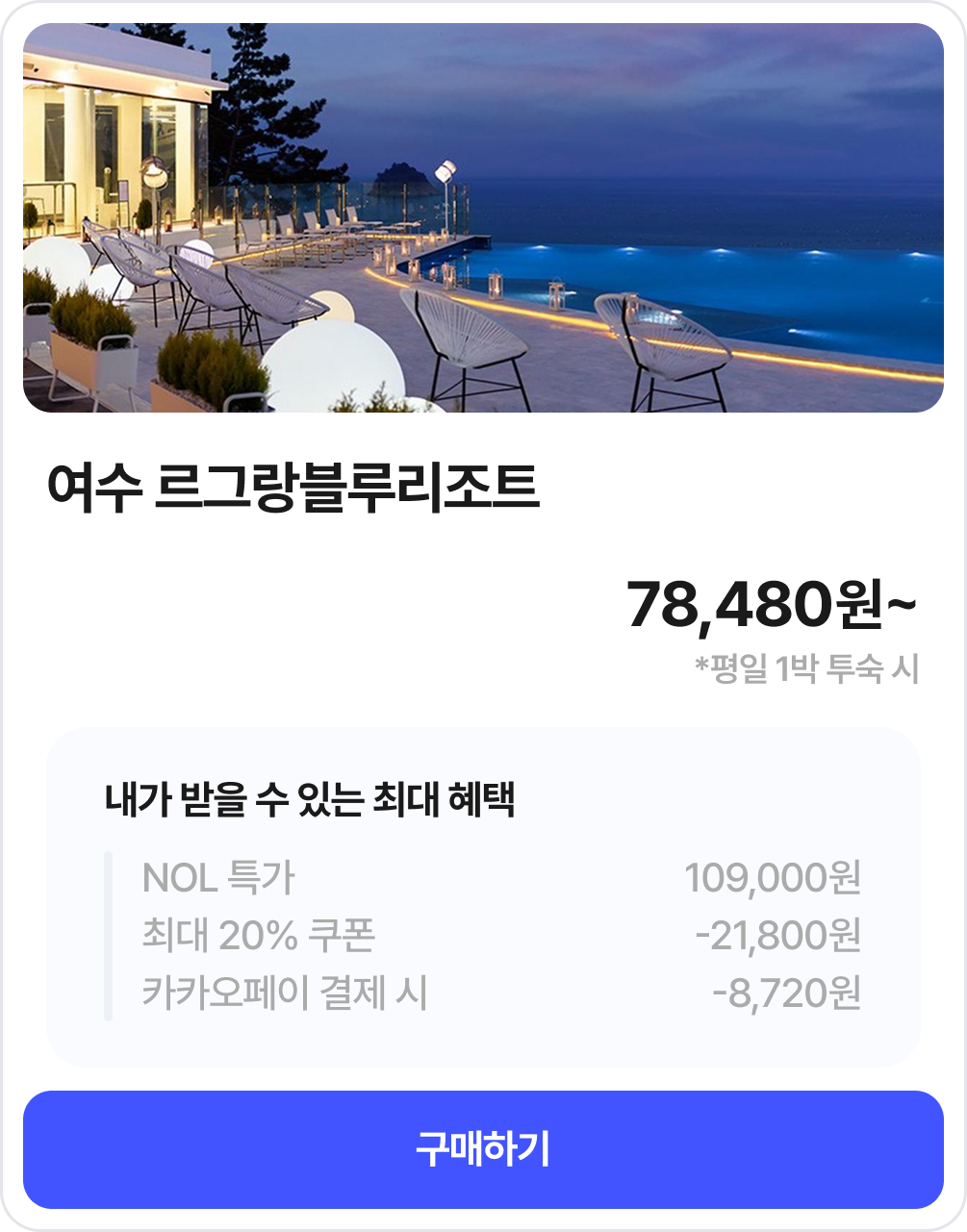Open the 여수 르그랑블루리조트 resort photo
The image size is (967, 1232).
(x=483, y=218)
